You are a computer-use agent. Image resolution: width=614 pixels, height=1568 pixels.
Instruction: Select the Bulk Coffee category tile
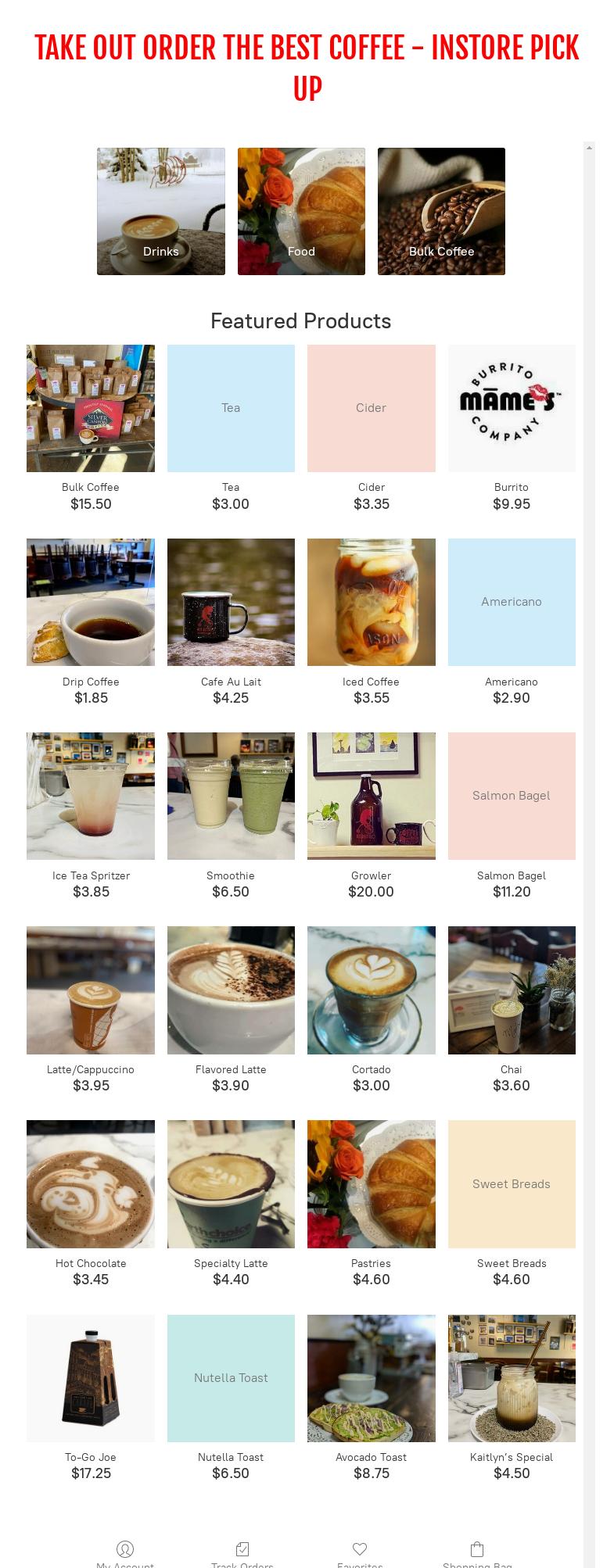coord(441,211)
